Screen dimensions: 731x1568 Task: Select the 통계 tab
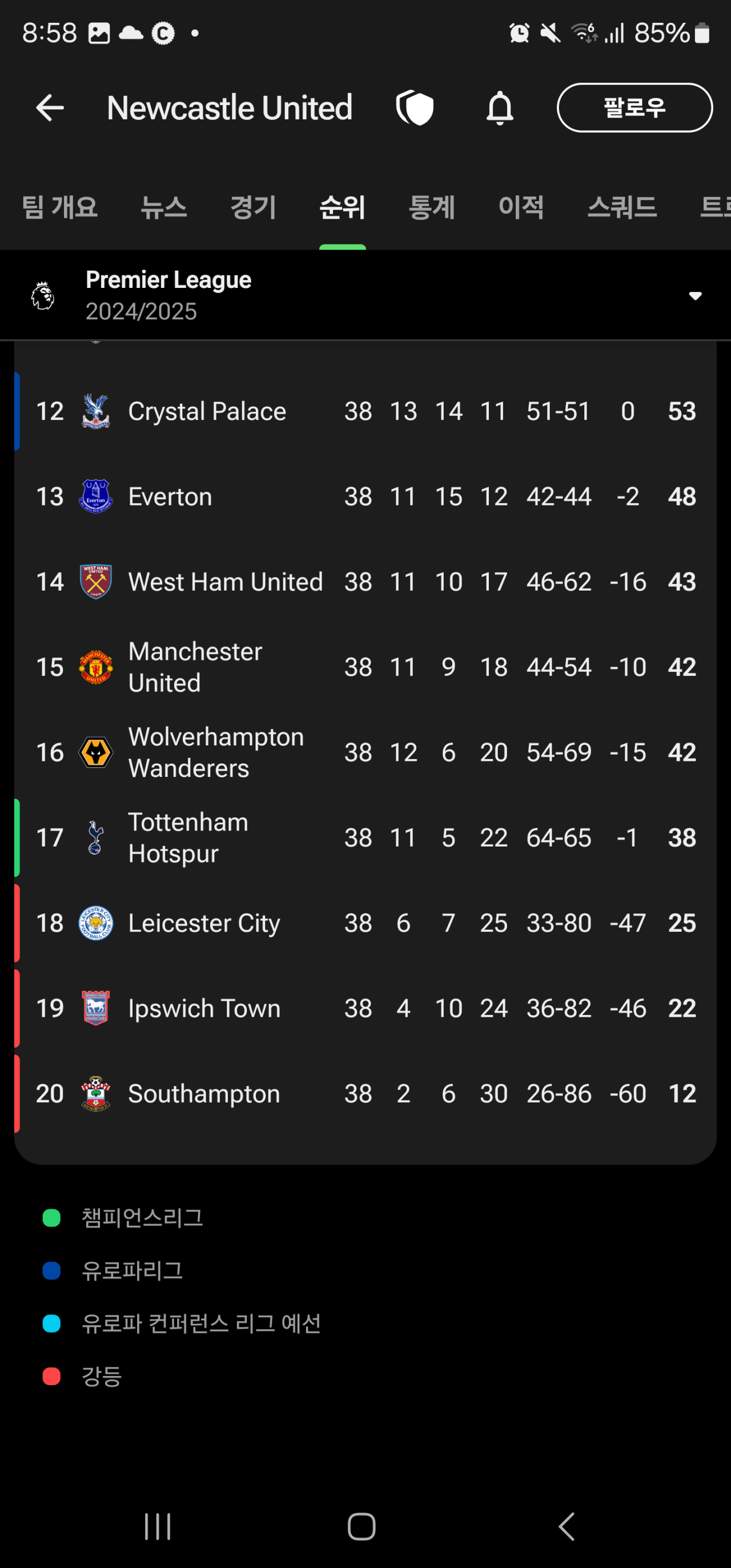[x=432, y=207]
